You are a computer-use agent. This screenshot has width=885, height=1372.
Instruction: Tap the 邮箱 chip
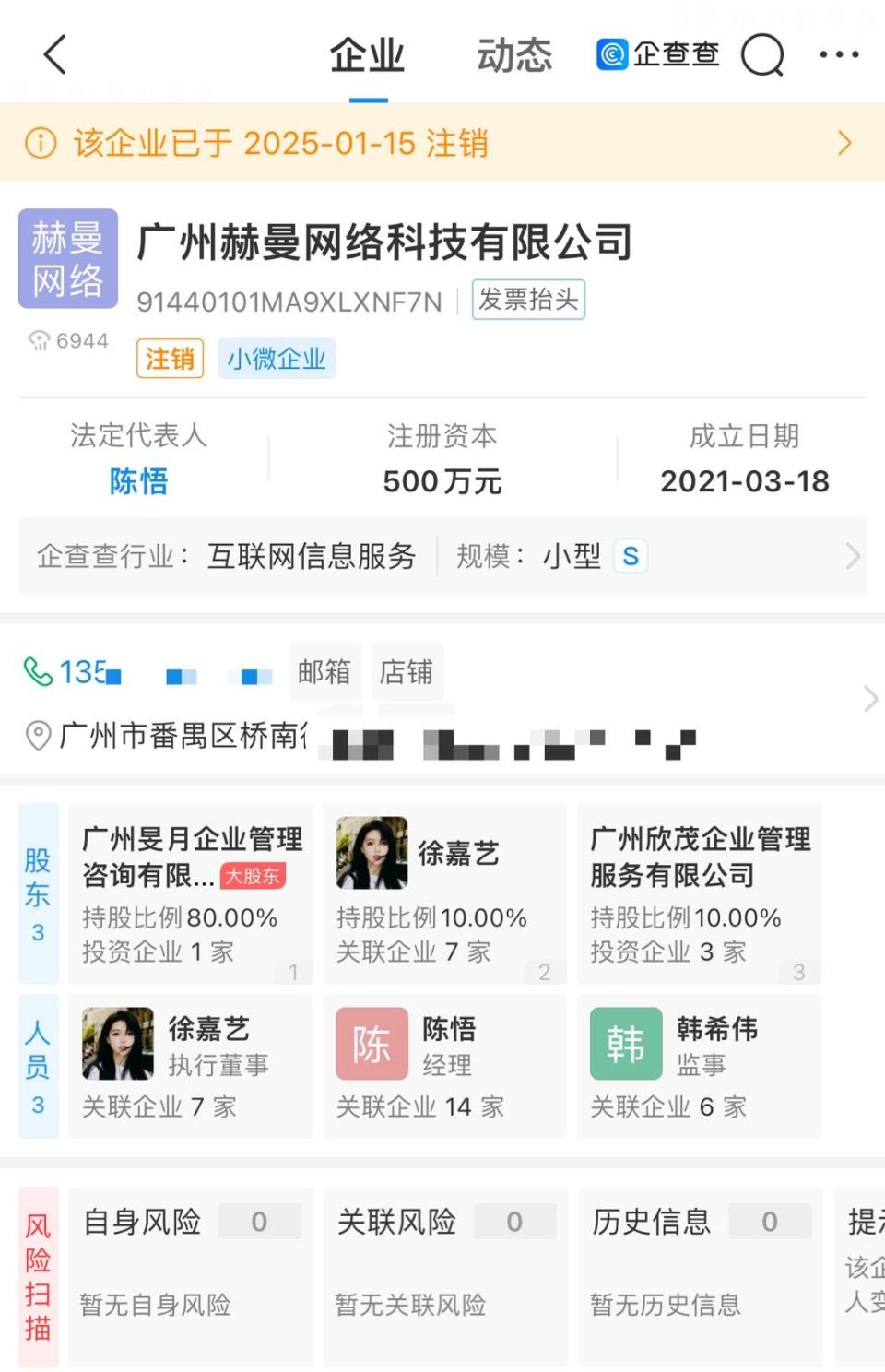click(324, 672)
